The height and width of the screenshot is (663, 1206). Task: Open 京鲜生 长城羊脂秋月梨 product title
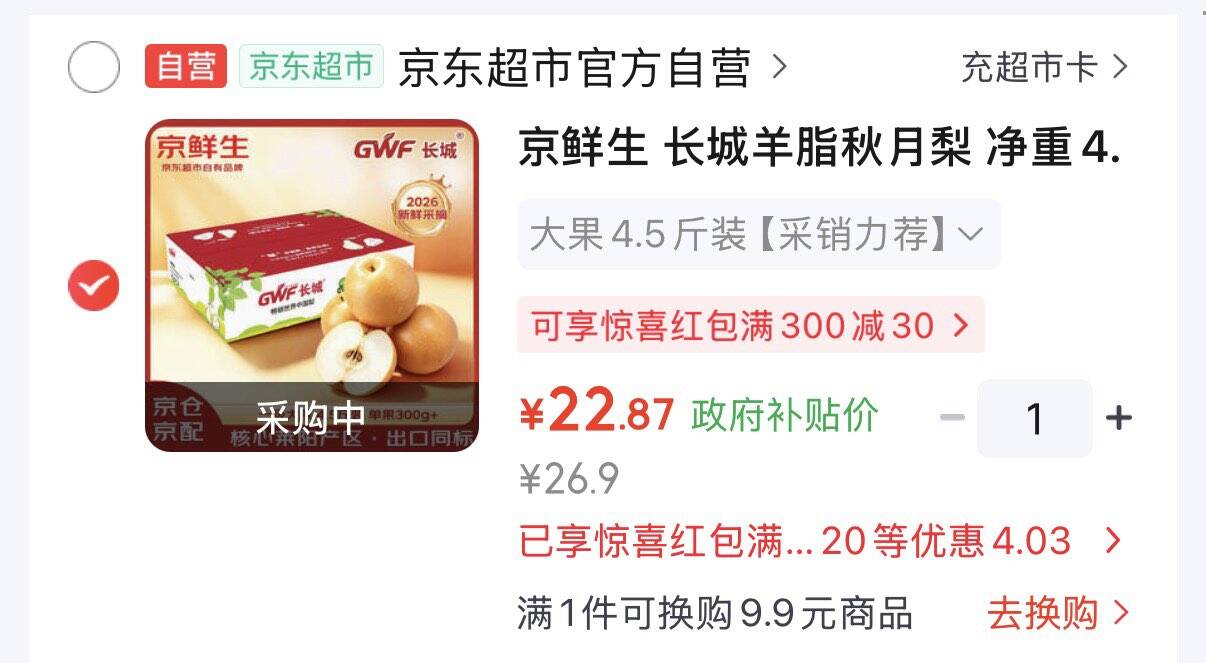tap(819, 150)
